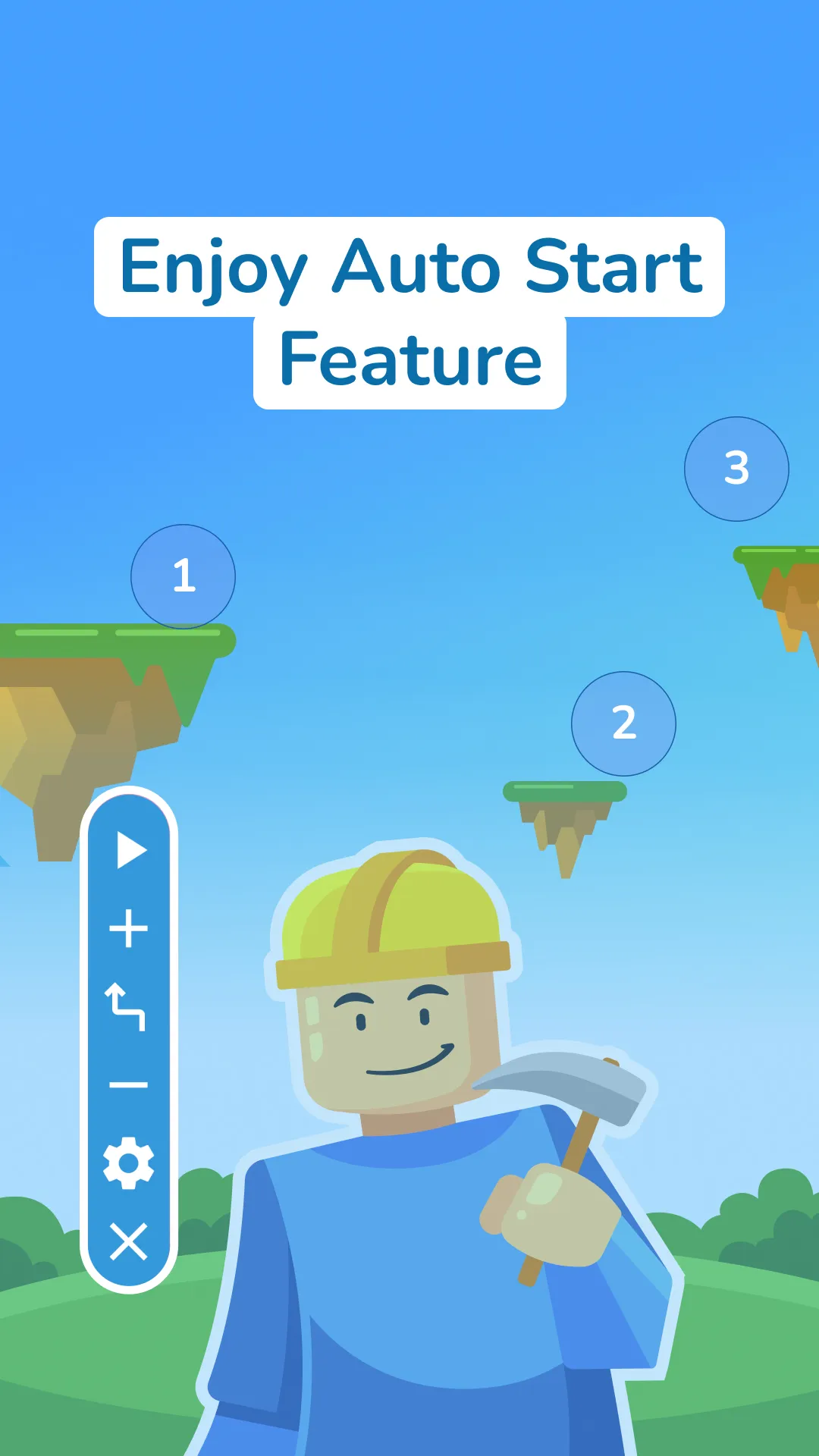Screen dimensions: 819x1456
Task: Add a new click point using the plus icon
Action: 129,929
